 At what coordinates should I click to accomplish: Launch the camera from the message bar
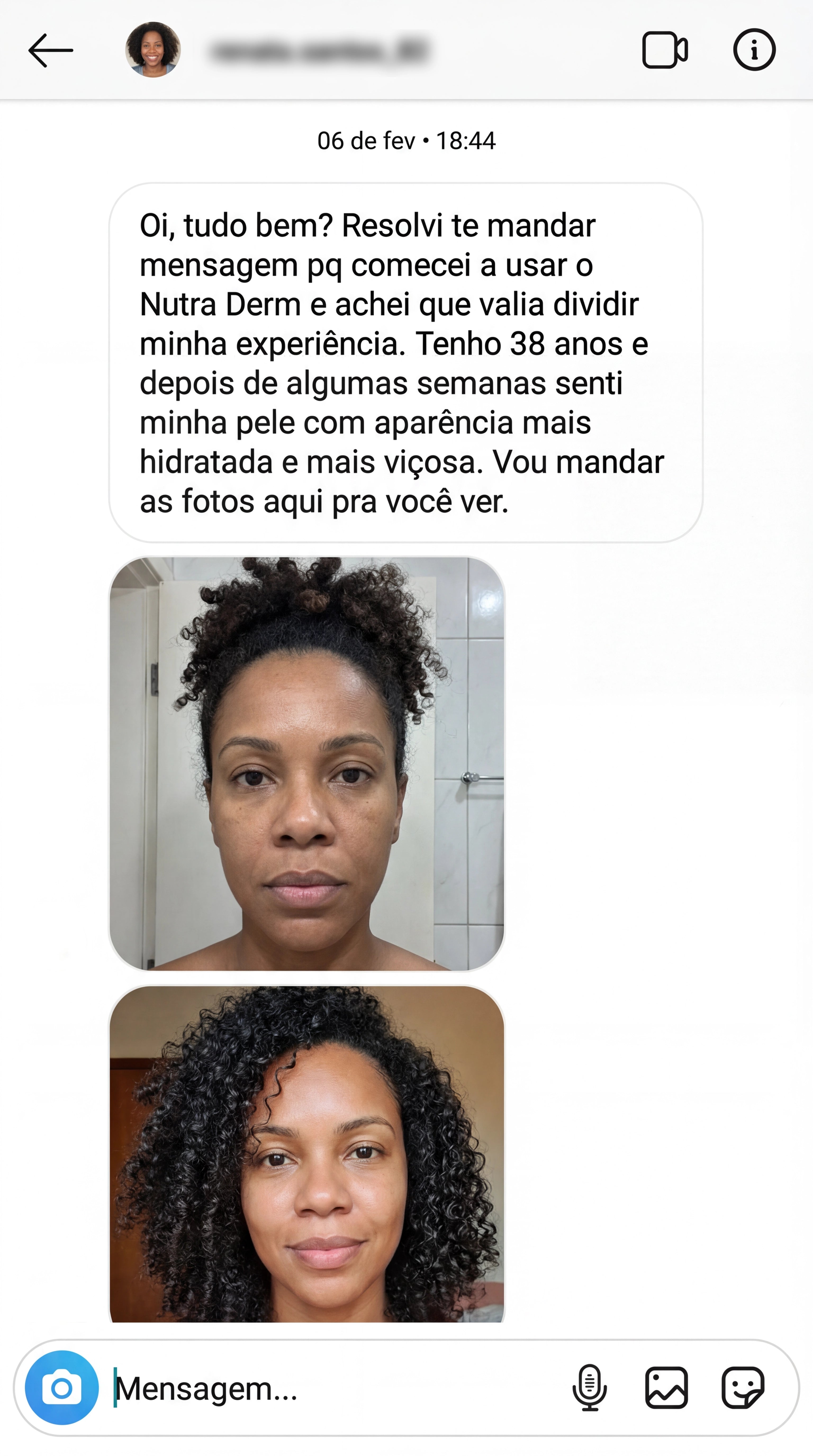tap(62, 1387)
